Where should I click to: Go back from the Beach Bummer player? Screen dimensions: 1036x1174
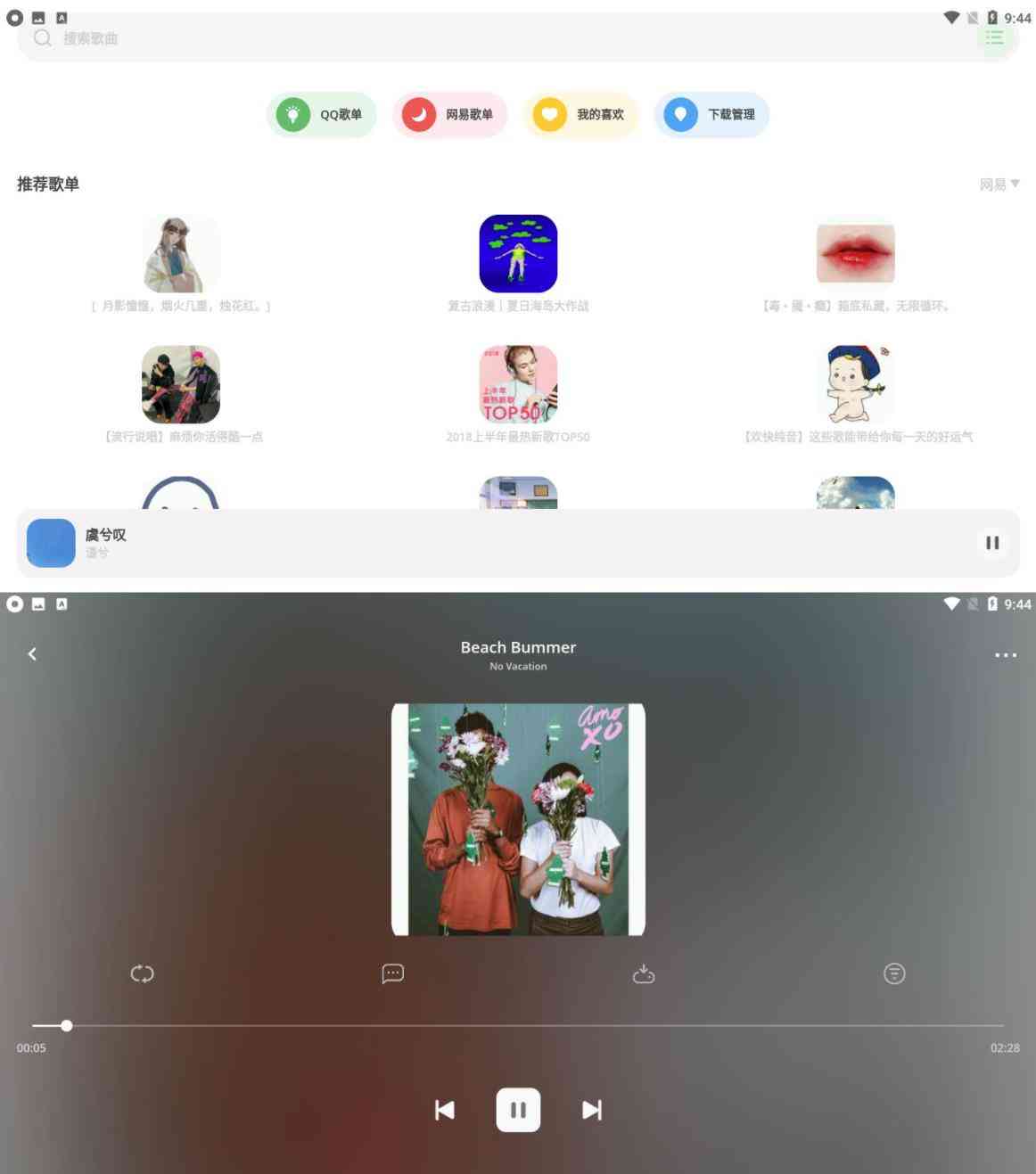click(32, 654)
